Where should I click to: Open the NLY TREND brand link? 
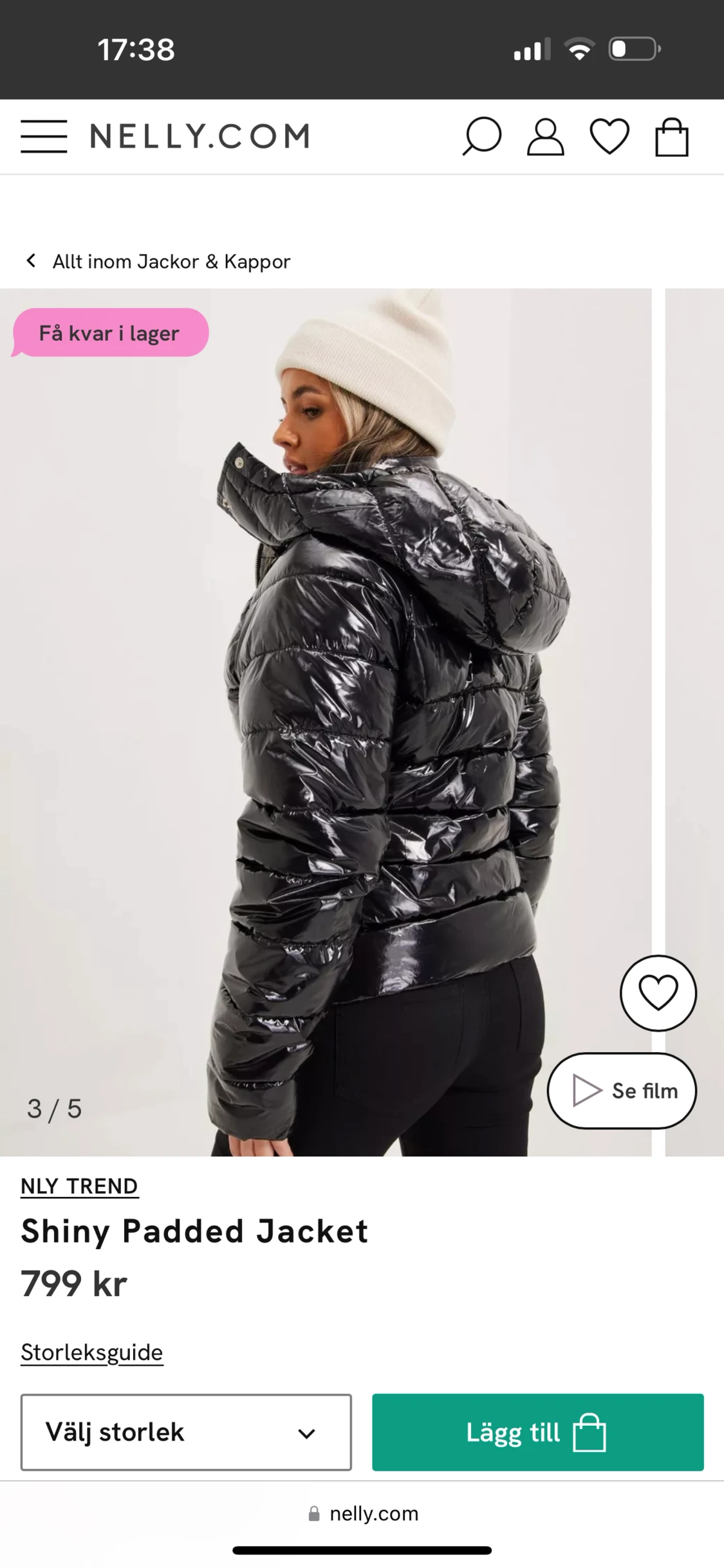79,1186
